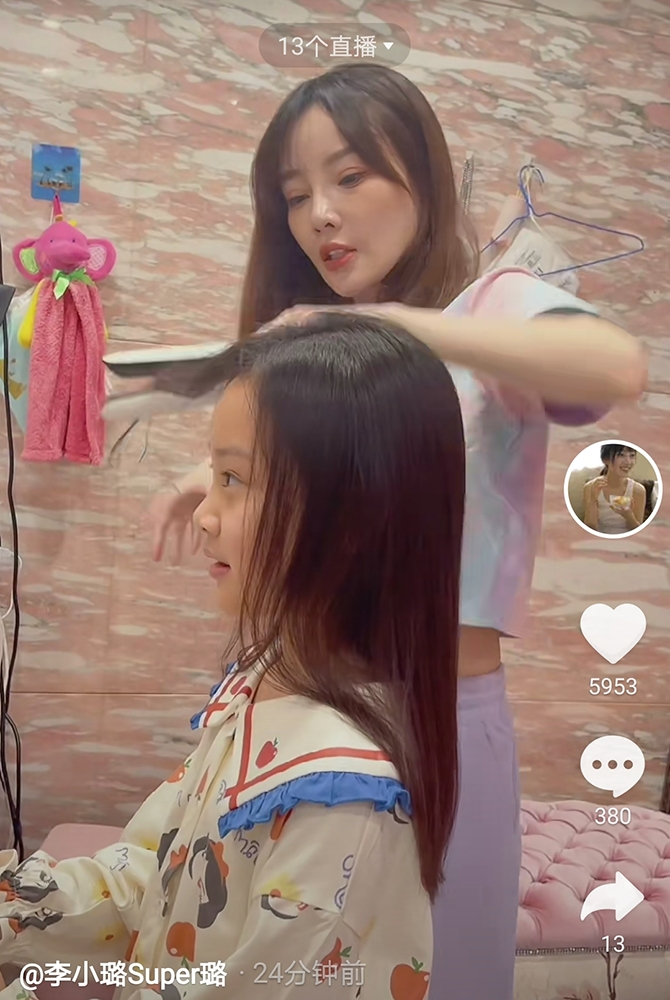Viewport: 670px width, 1000px height.
Task: Open @李小璐Super璐 profile link
Action: click(x=123, y=973)
